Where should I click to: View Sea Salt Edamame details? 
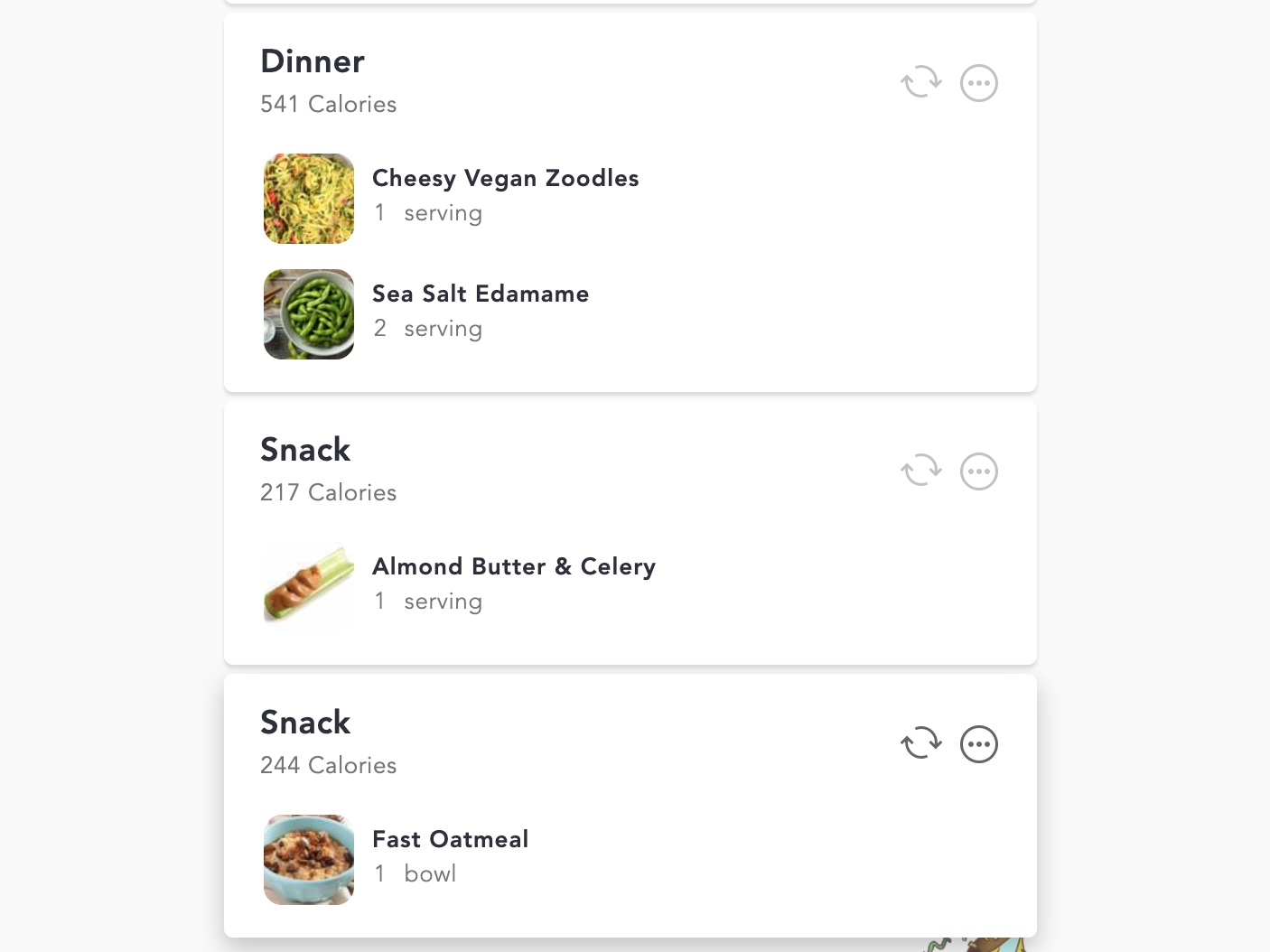click(480, 294)
